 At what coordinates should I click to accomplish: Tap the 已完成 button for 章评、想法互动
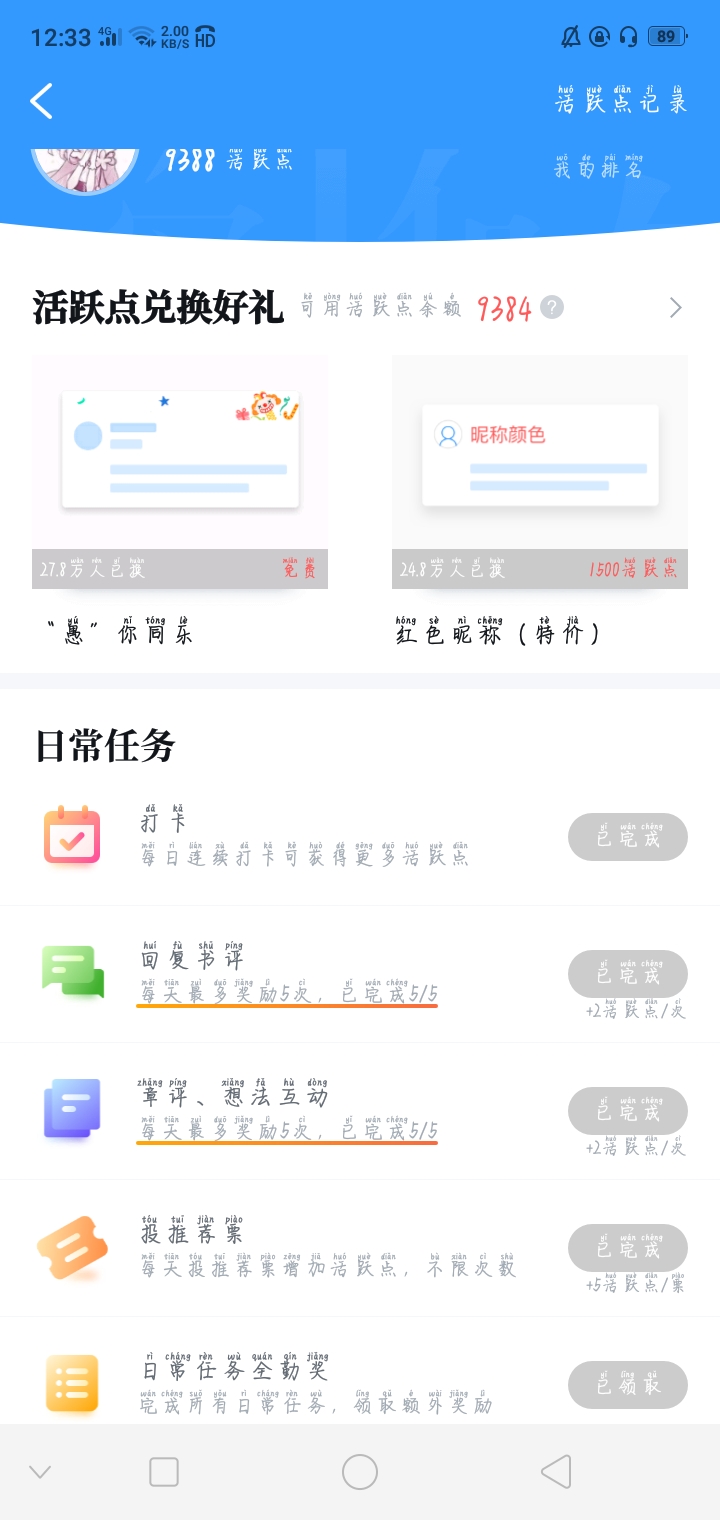(627, 1111)
